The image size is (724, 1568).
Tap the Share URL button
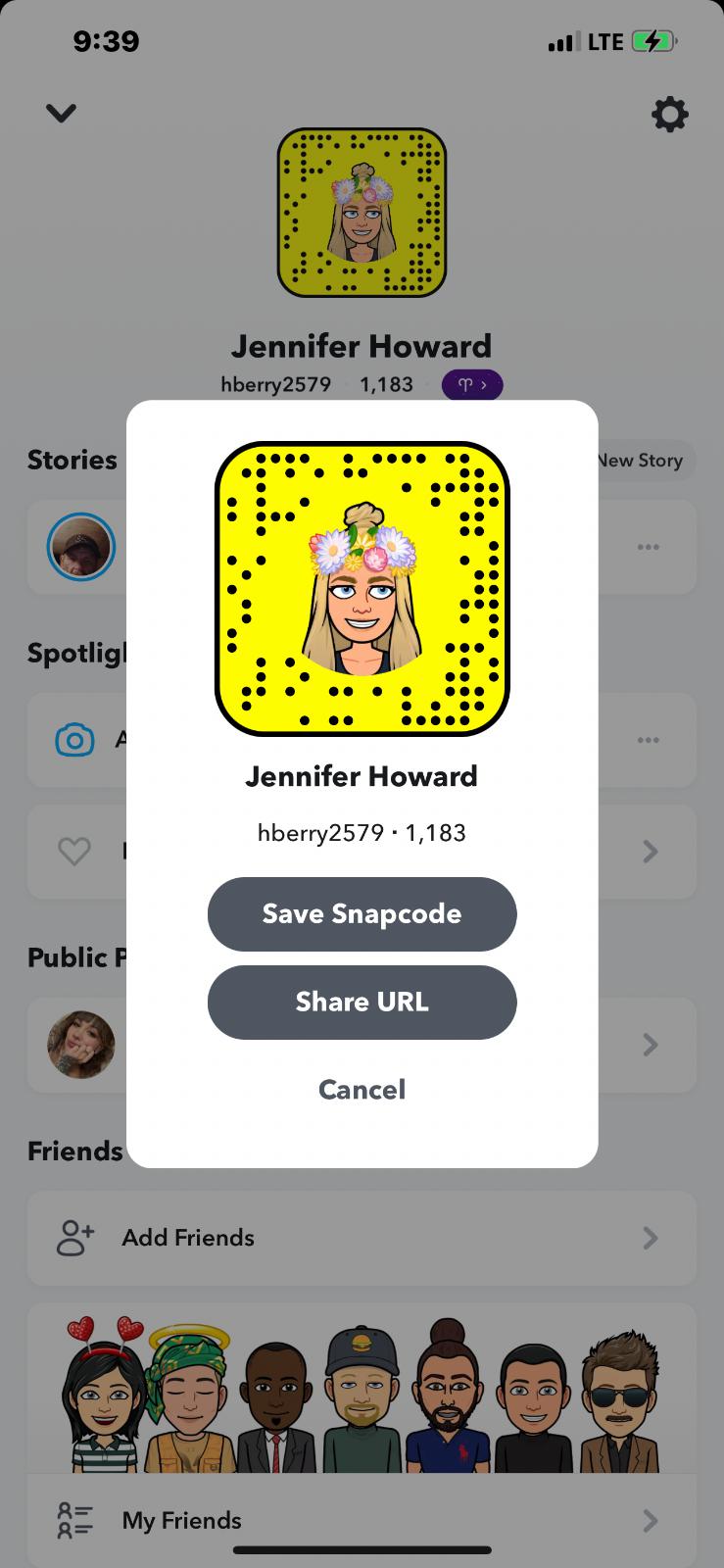pos(362,1002)
